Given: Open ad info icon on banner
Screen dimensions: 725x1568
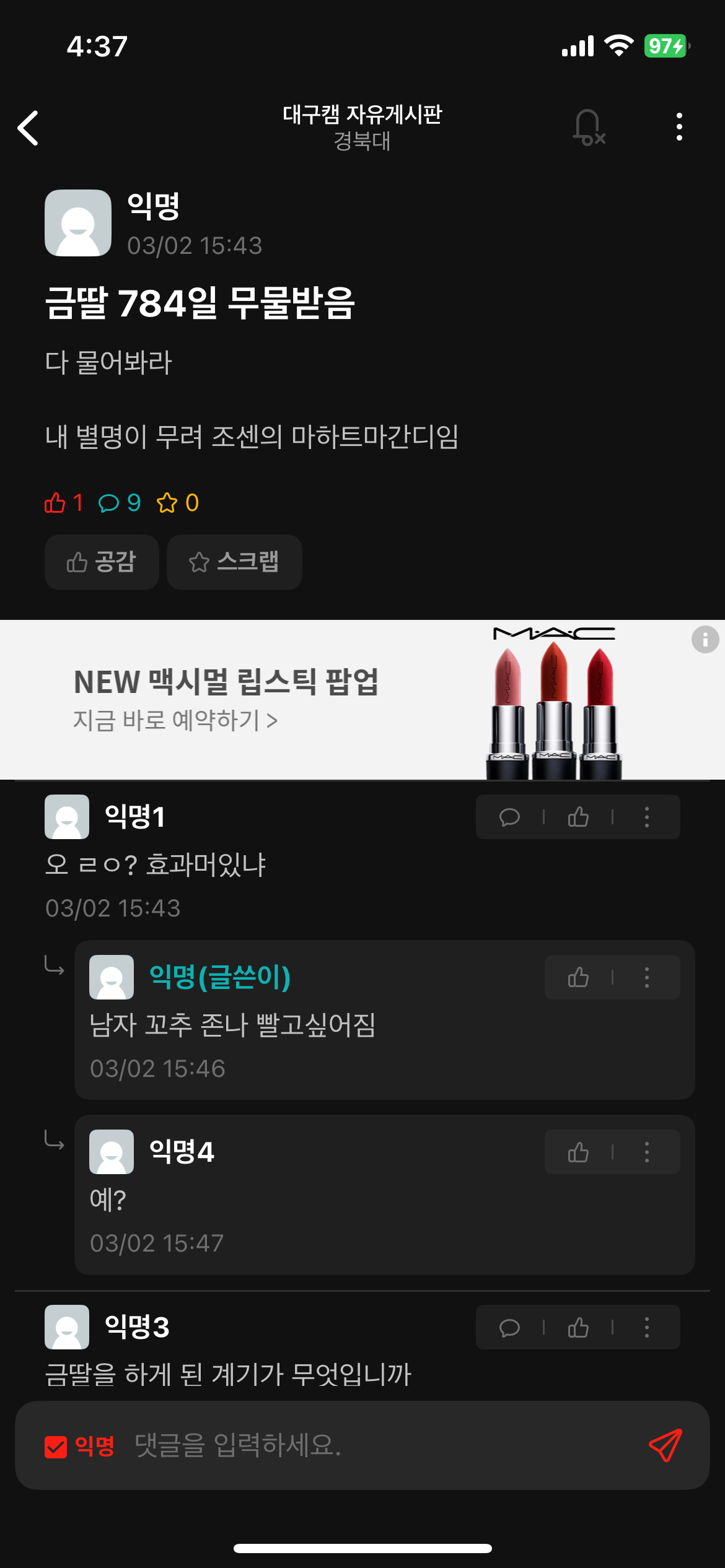Looking at the screenshot, I should click(x=705, y=639).
